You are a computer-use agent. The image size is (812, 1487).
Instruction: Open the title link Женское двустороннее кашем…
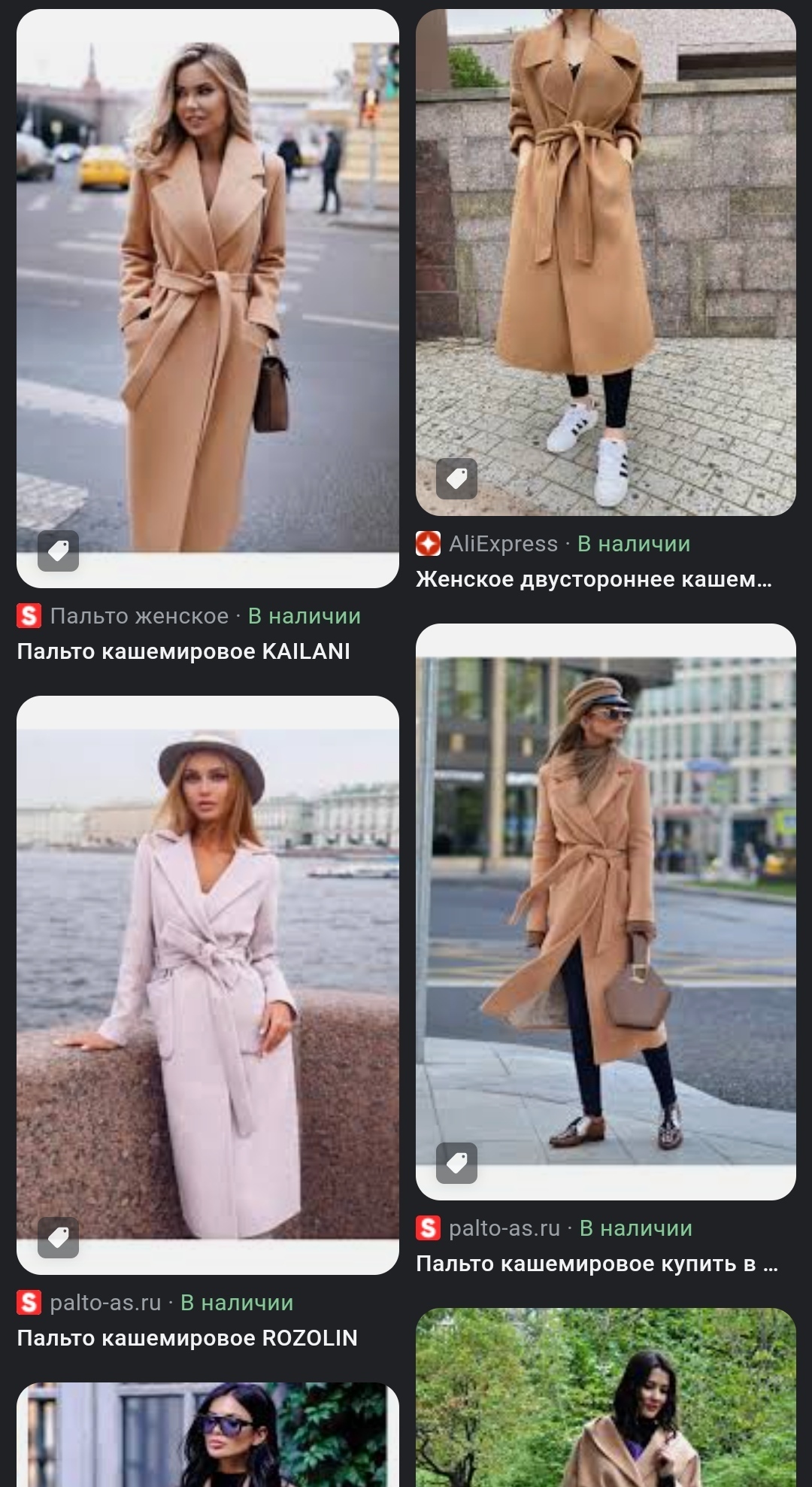pos(593,579)
